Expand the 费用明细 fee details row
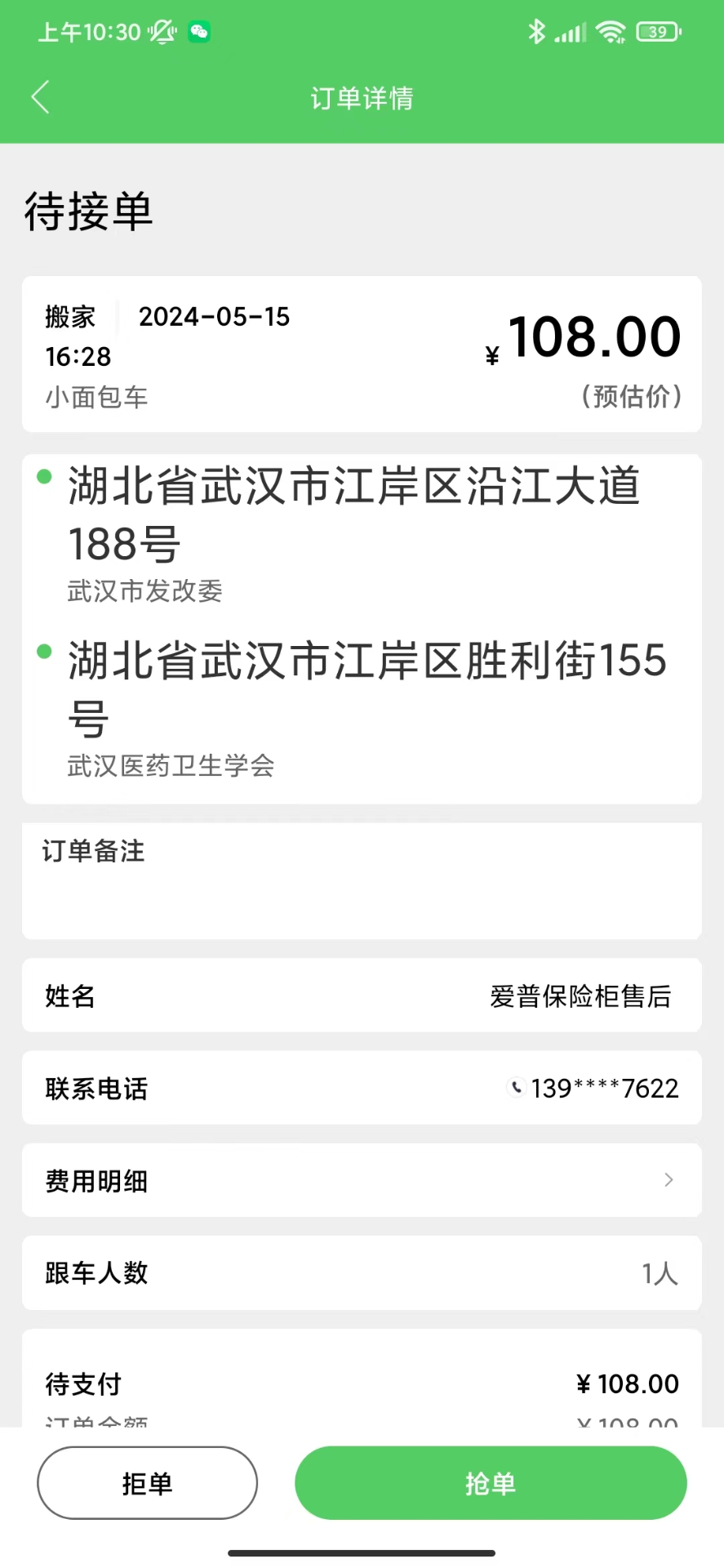 point(362,1180)
